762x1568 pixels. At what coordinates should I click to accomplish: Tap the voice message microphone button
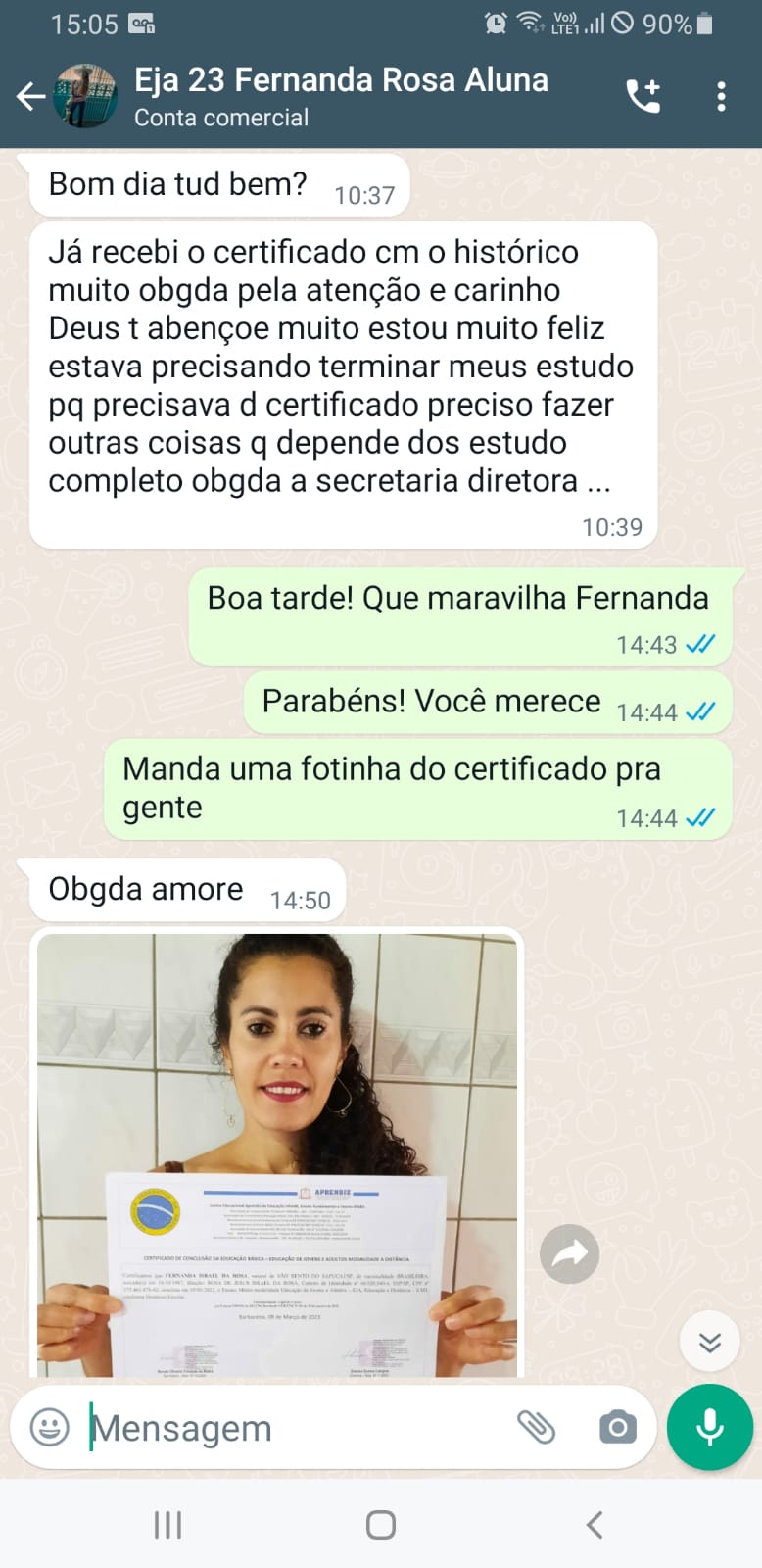(709, 1427)
